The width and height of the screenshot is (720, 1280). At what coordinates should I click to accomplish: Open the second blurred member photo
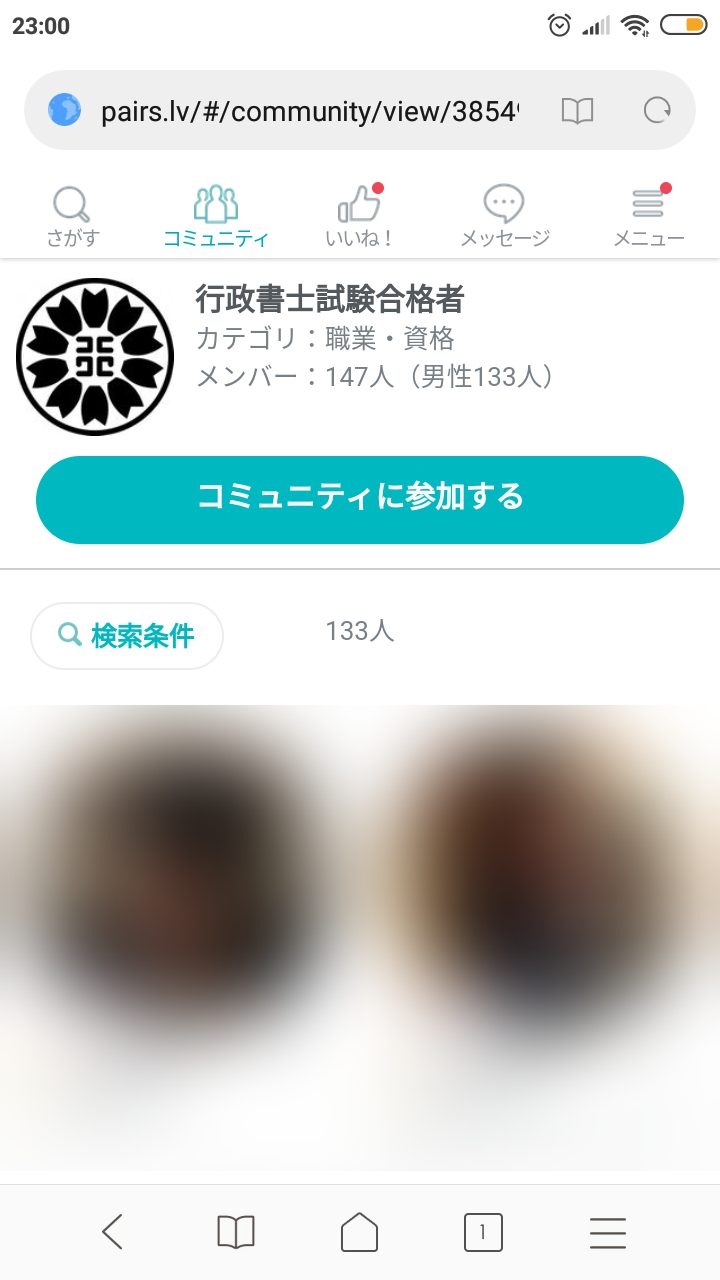pos(541,937)
